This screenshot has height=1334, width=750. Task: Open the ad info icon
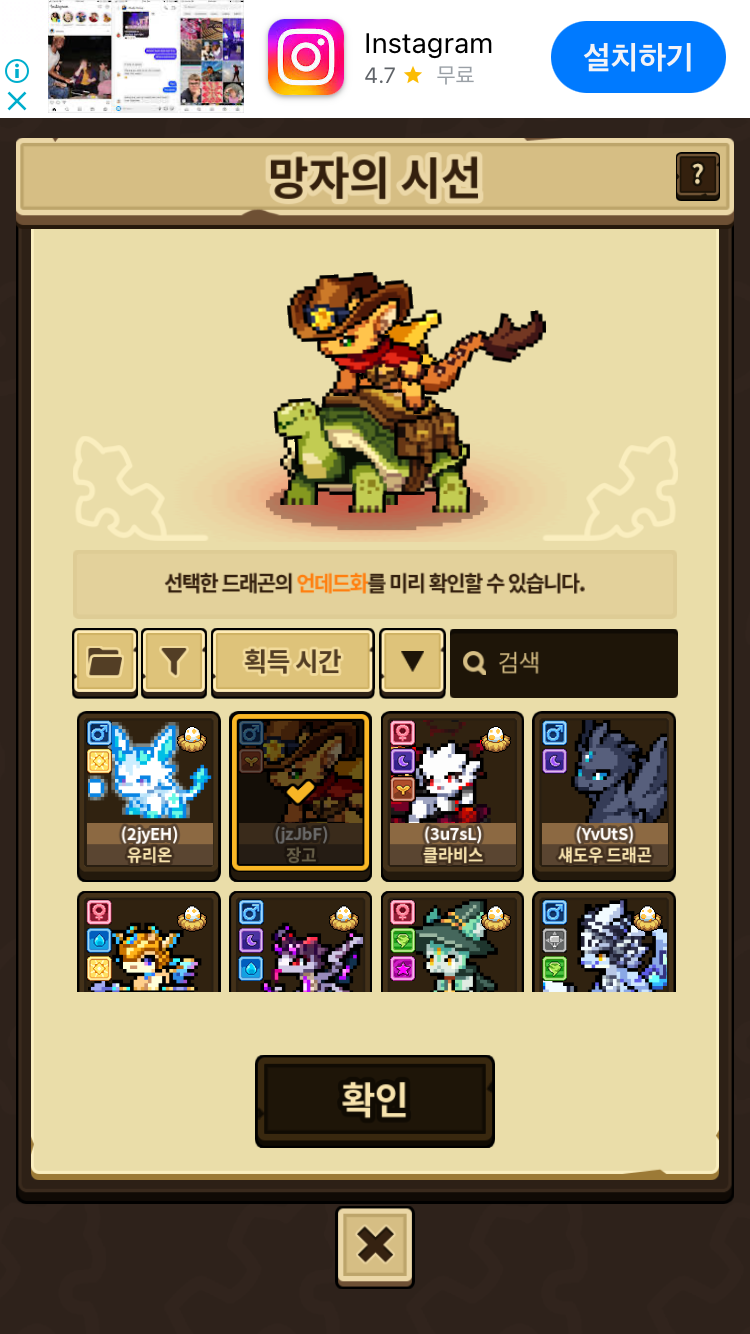[x=17, y=70]
